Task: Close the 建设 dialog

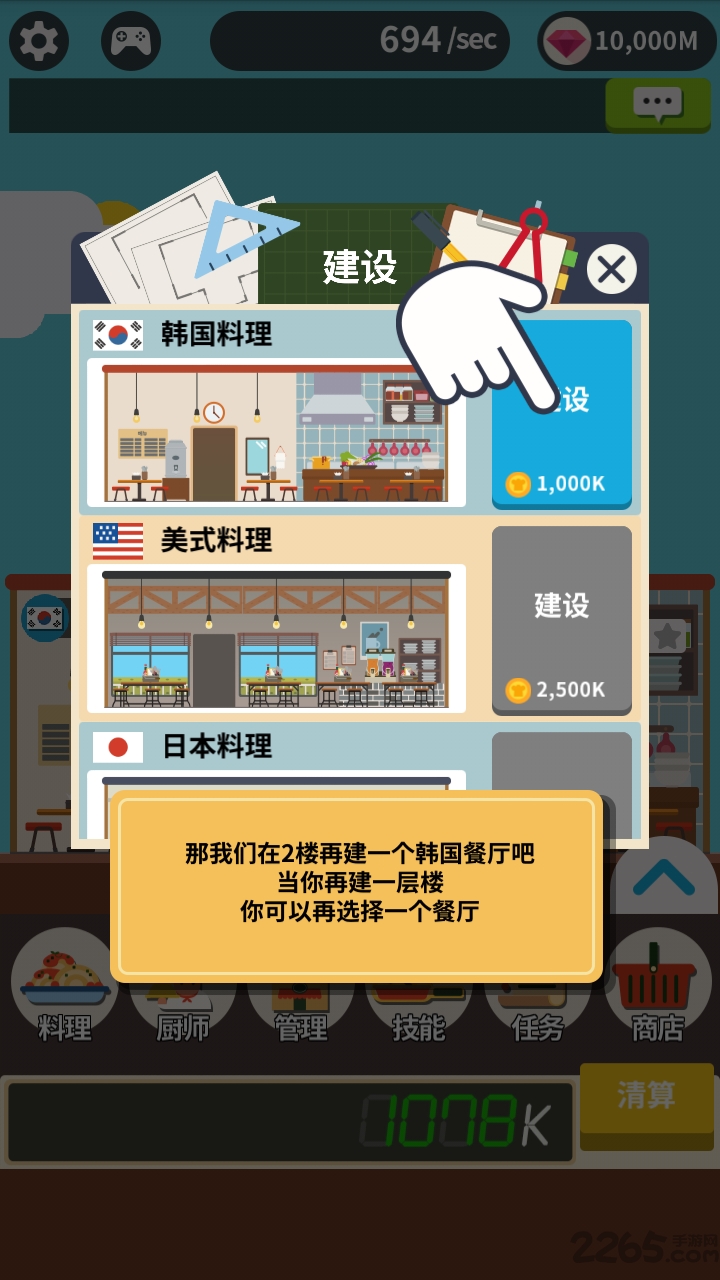Action: 611,269
